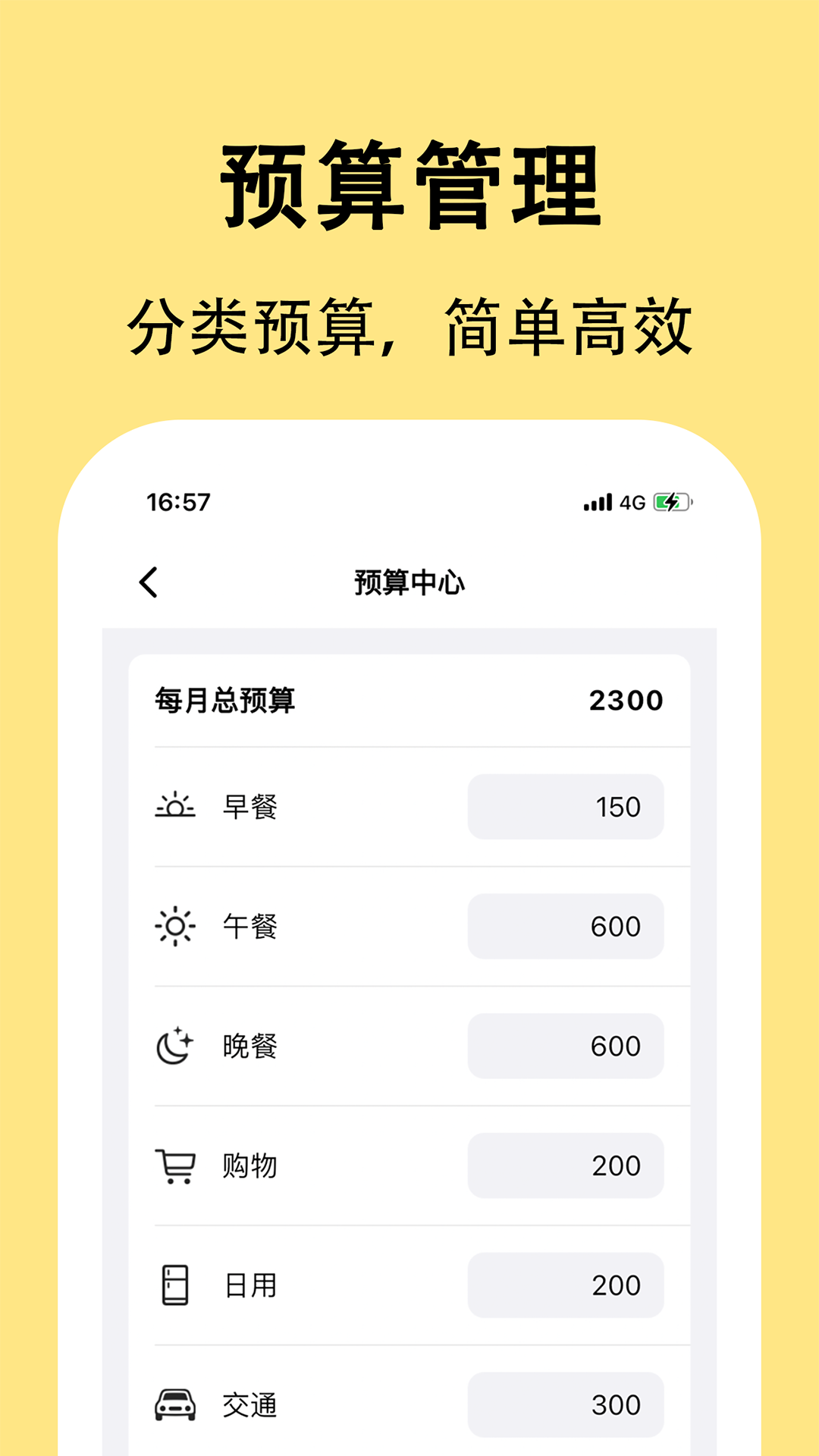Select the sunrise icon next to 早餐
Image resolution: width=819 pixels, height=1456 pixels.
[176, 806]
